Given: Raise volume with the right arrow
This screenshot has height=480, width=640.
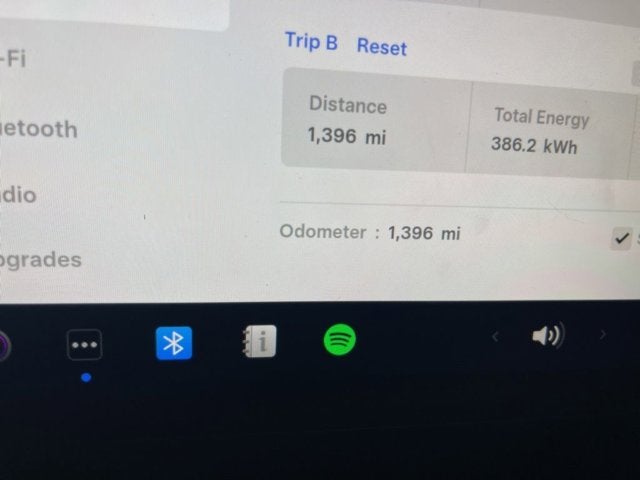Looking at the screenshot, I should pos(602,335).
